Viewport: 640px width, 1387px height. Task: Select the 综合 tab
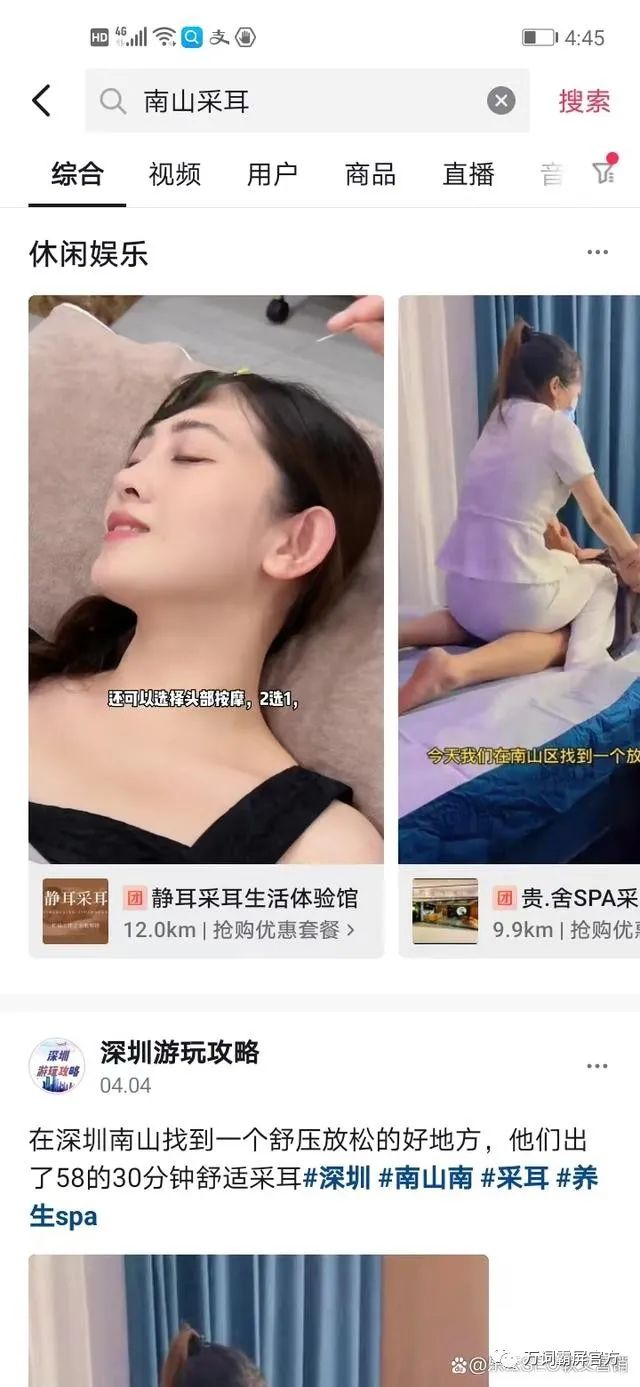tap(77, 174)
